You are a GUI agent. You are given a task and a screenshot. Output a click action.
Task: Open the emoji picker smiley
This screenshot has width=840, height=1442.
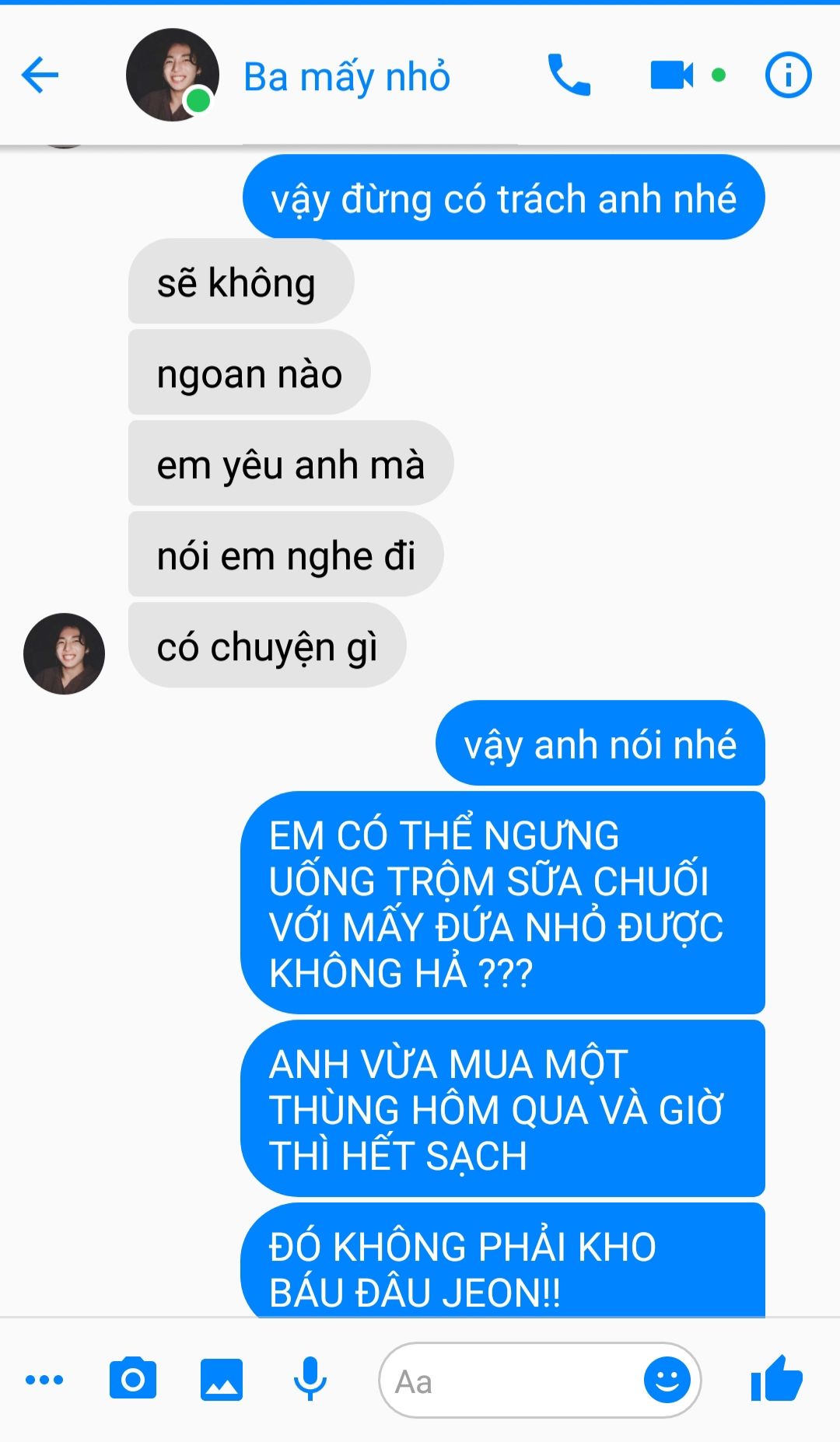click(x=667, y=1381)
